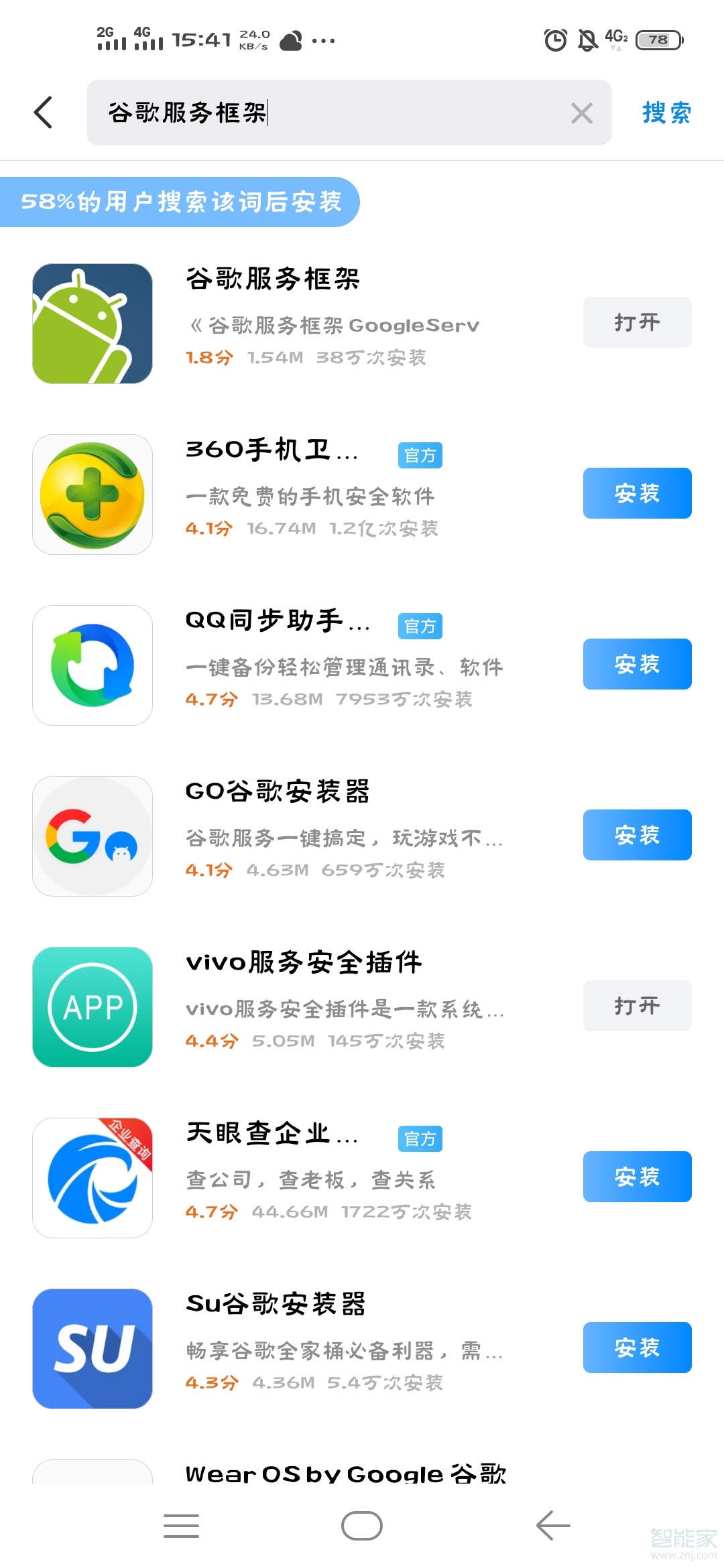
Task: Install 天眼查企业 via 安装 button
Action: point(636,1177)
